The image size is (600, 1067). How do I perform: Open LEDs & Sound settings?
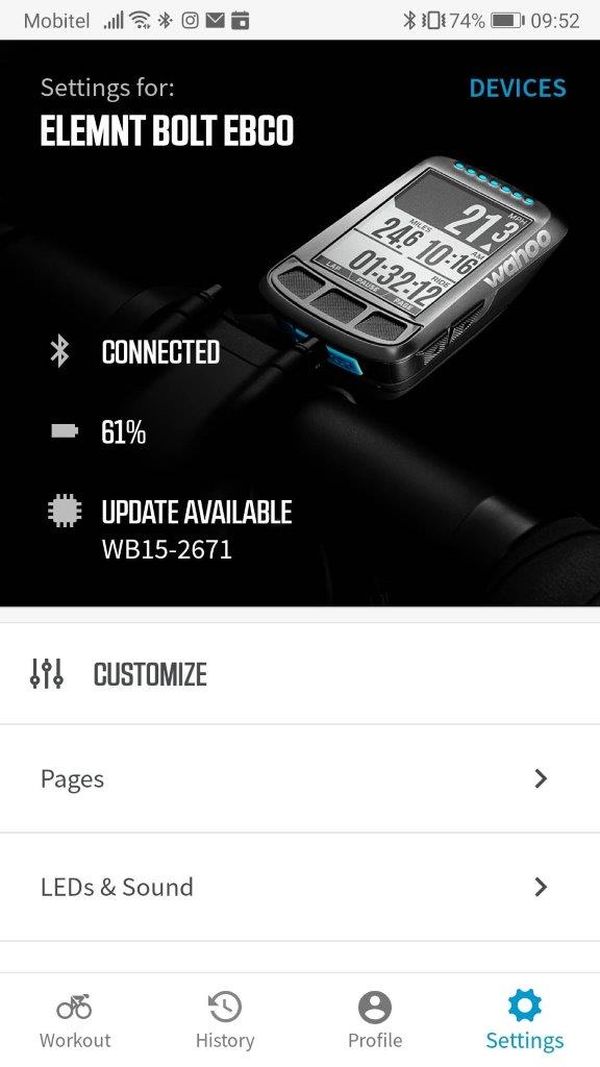click(300, 887)
